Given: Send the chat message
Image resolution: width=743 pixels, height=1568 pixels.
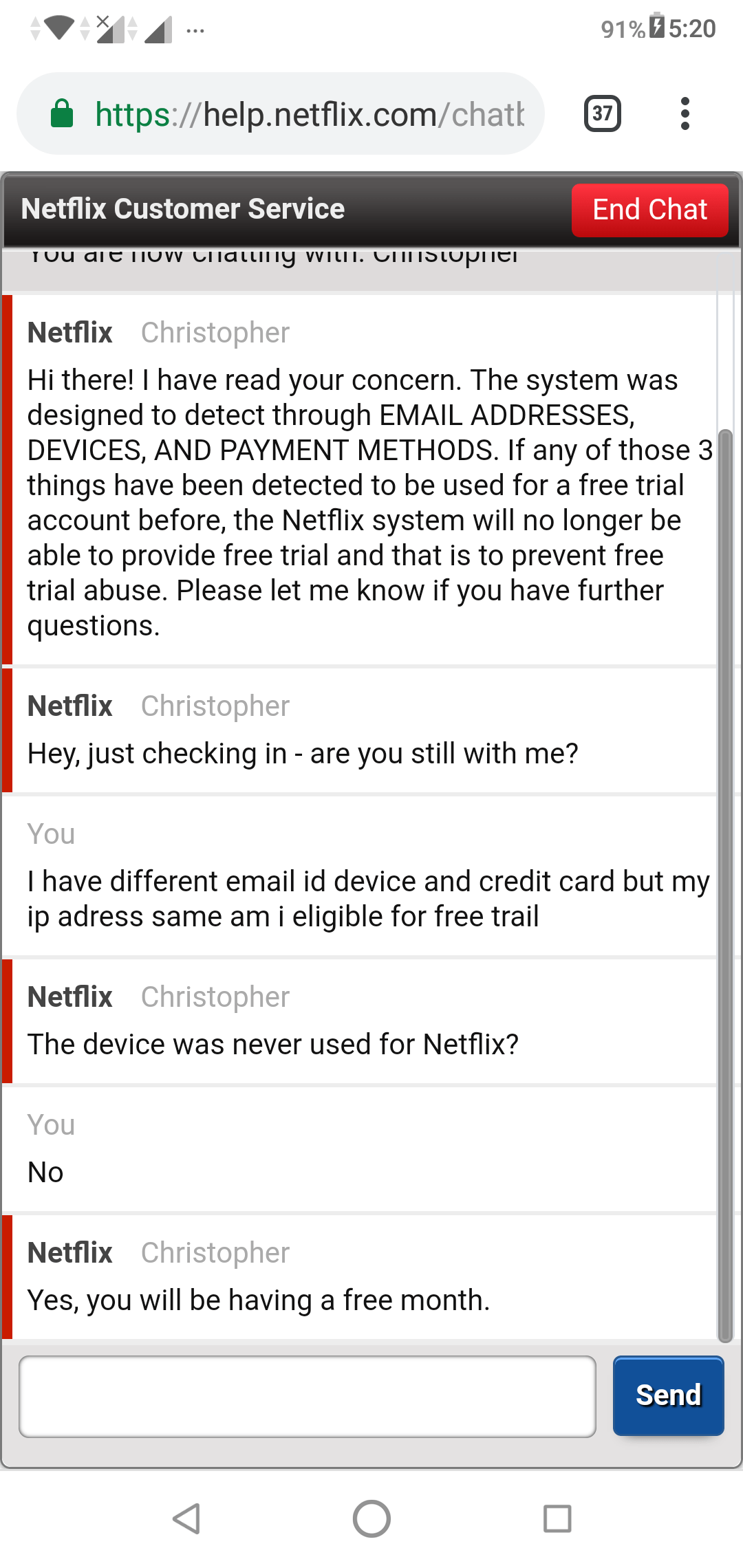Looking at the screenshot, I should [668, 1395].
